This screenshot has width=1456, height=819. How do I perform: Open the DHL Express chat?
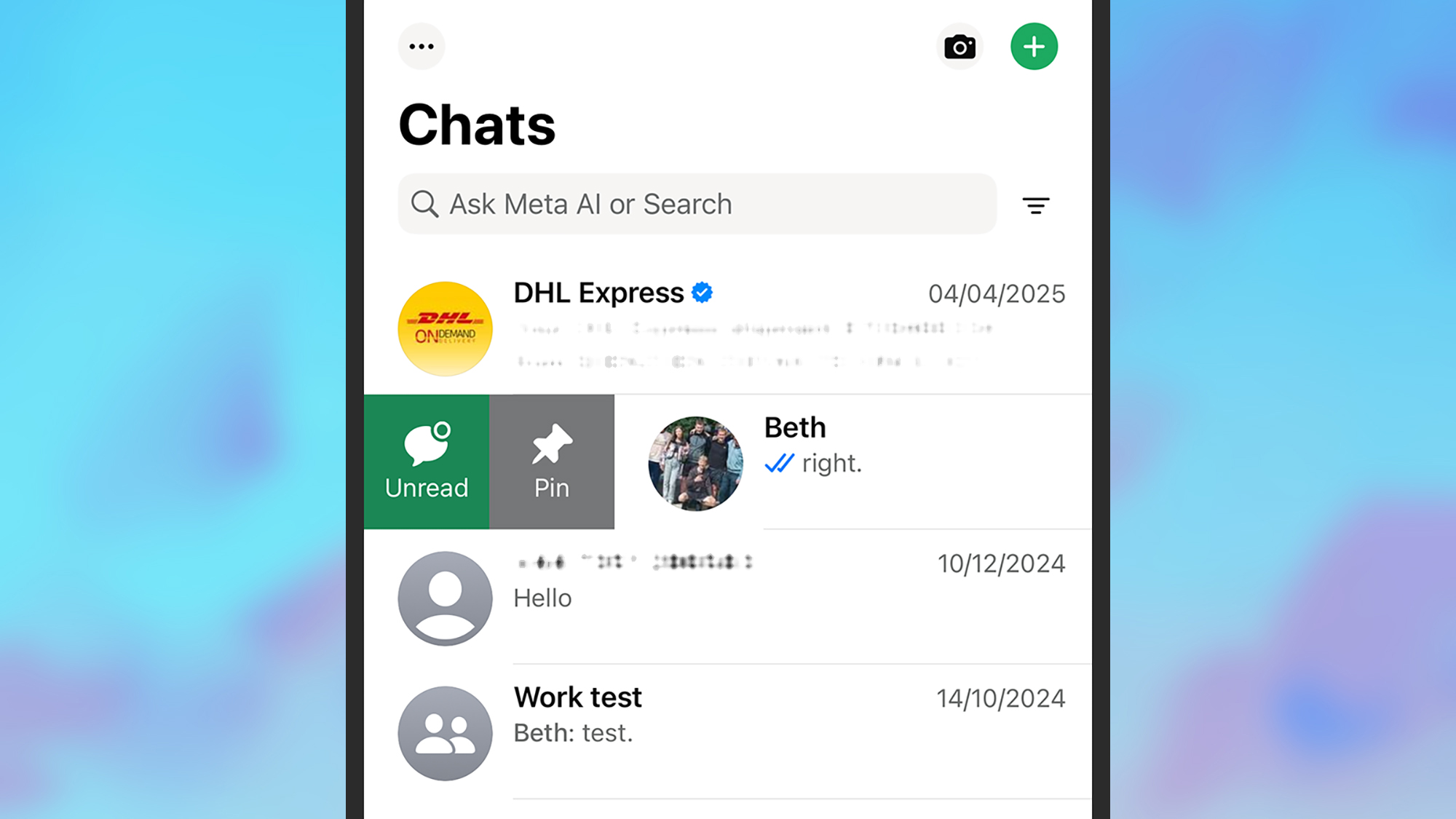[x=728, y=328]
